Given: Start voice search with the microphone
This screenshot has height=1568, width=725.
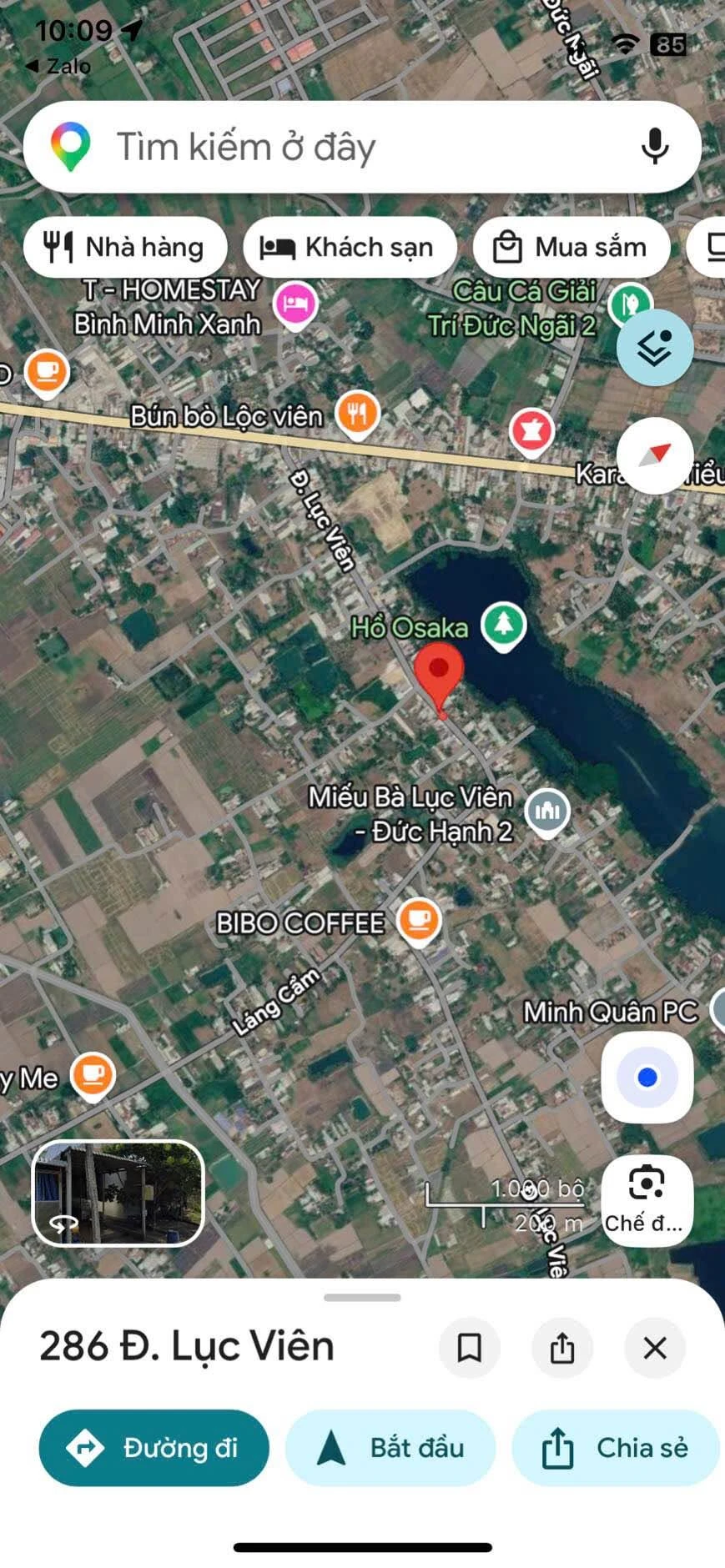Looking at the screenshot, I should click(655, 147).
